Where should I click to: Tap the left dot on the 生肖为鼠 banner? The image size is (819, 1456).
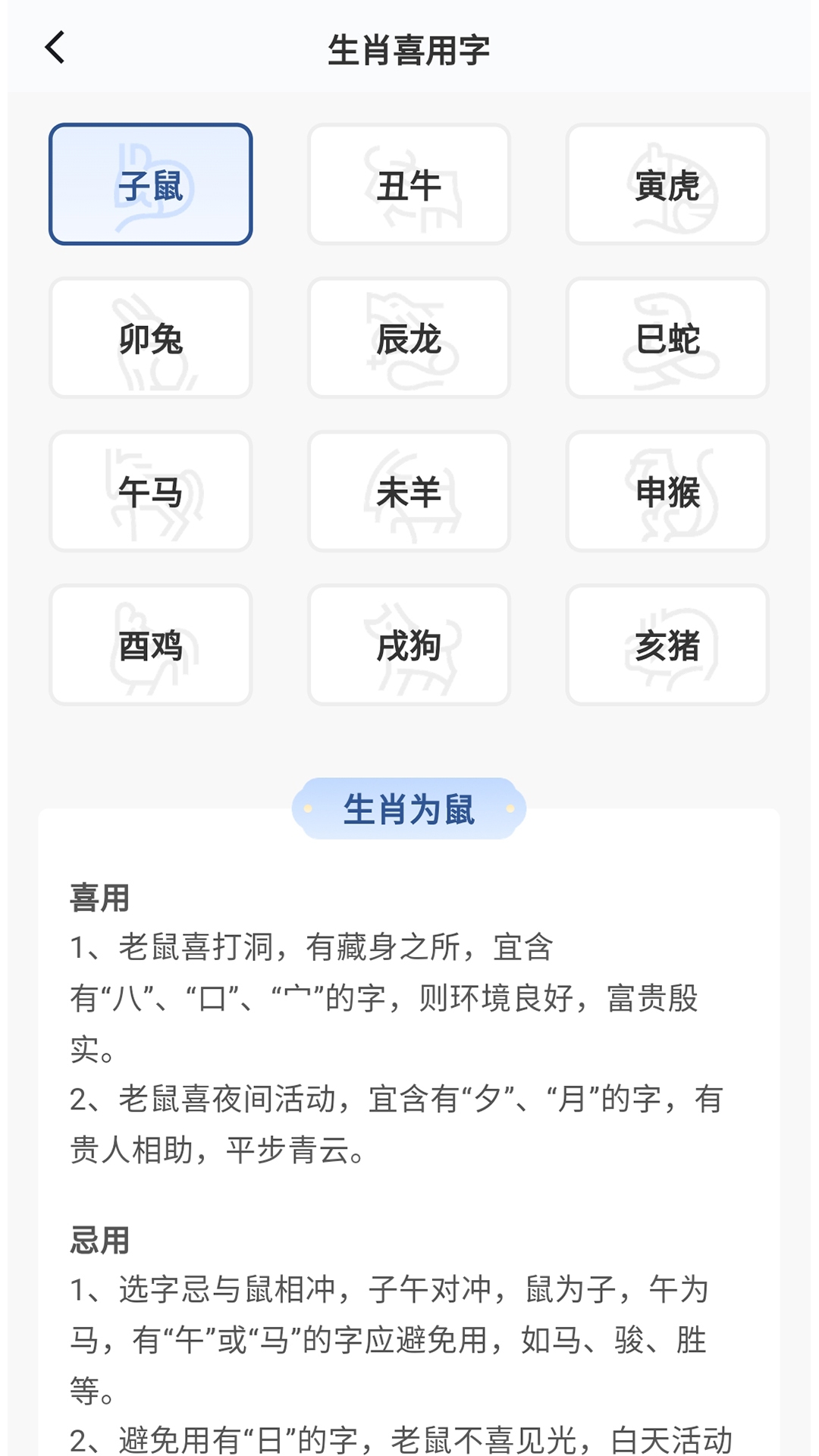click(x=308, y=808)
